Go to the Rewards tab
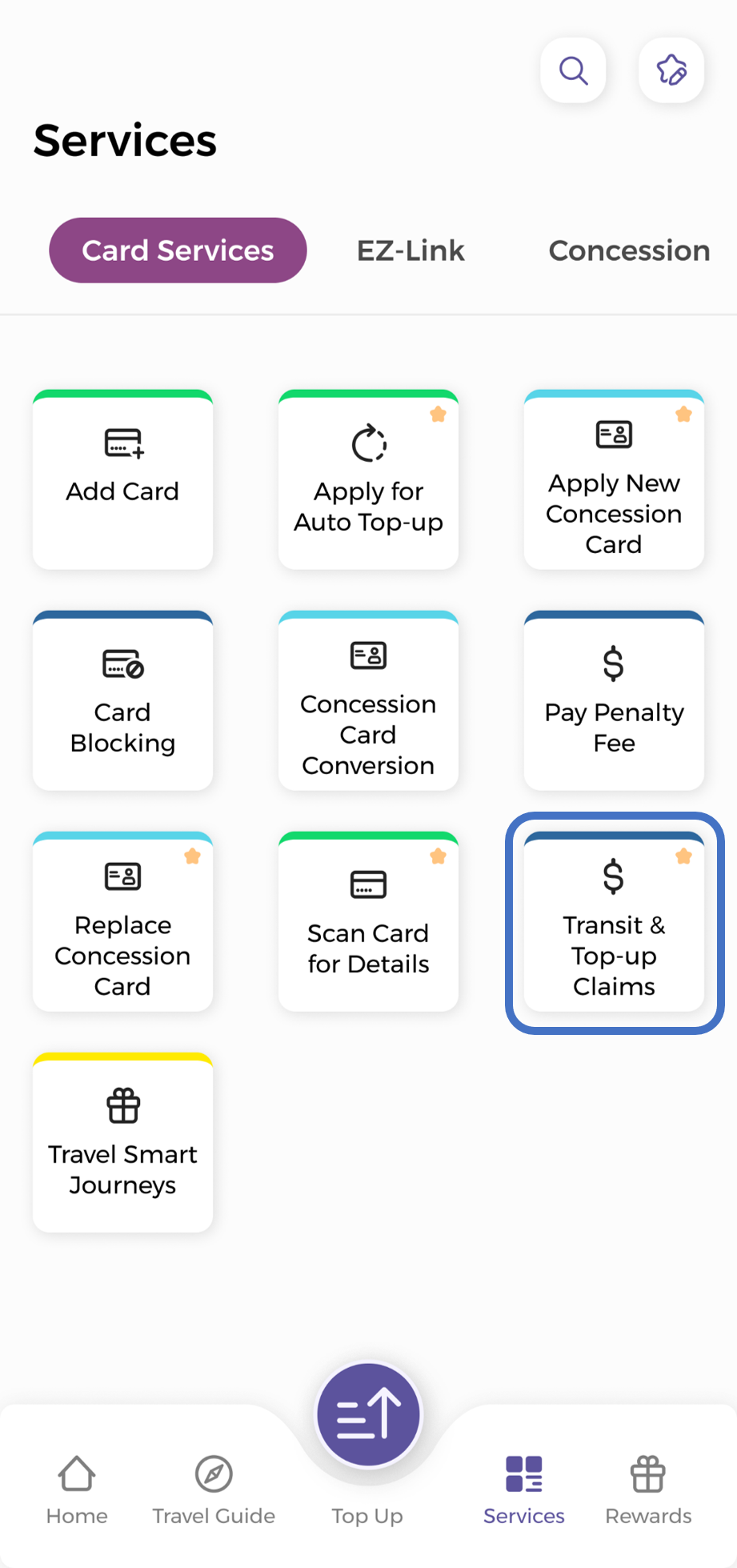Image resolution: width=737 pixels, height=1568 pixels. point(648,1490)
